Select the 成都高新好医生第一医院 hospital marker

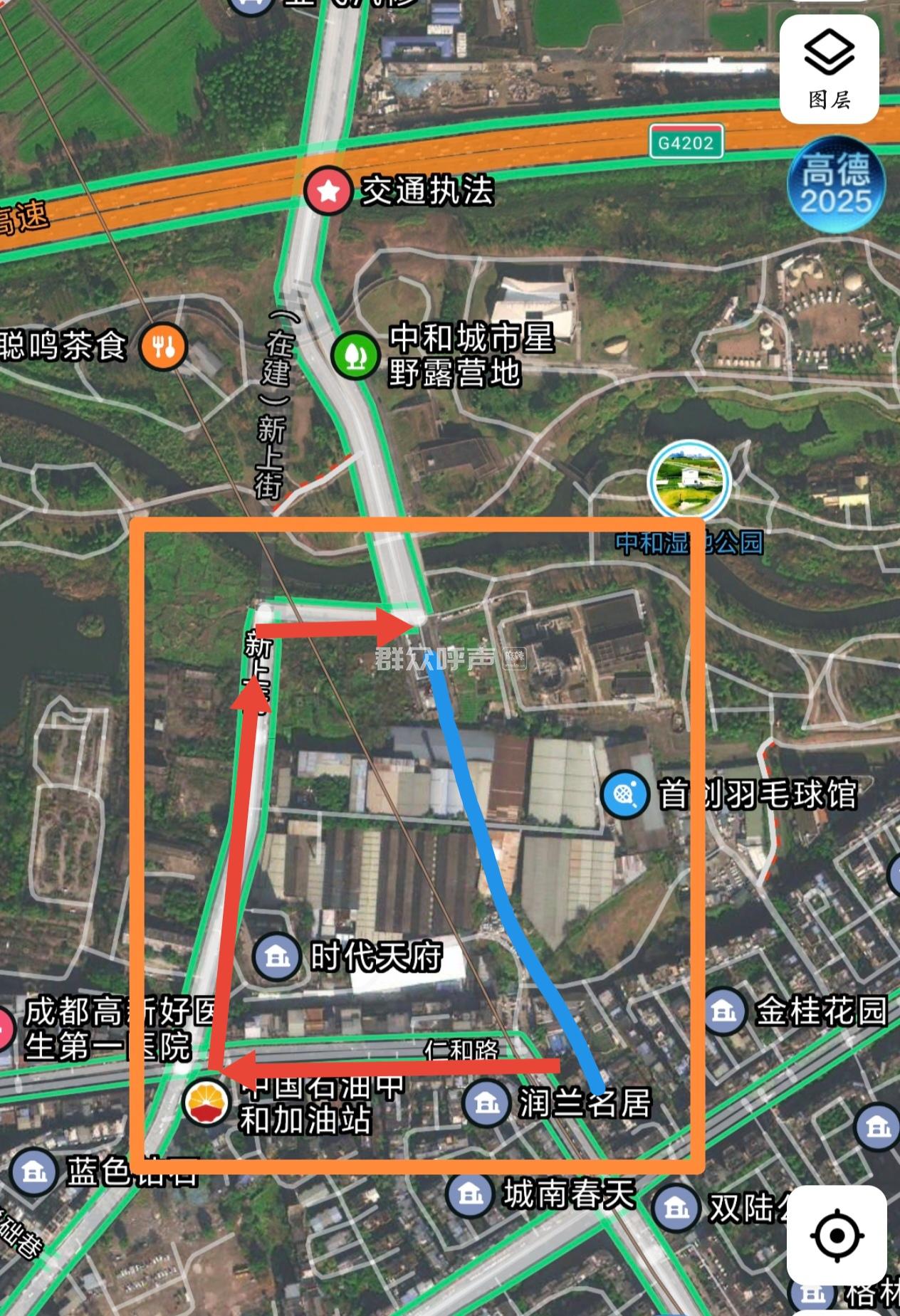(x=4, y=1029)
